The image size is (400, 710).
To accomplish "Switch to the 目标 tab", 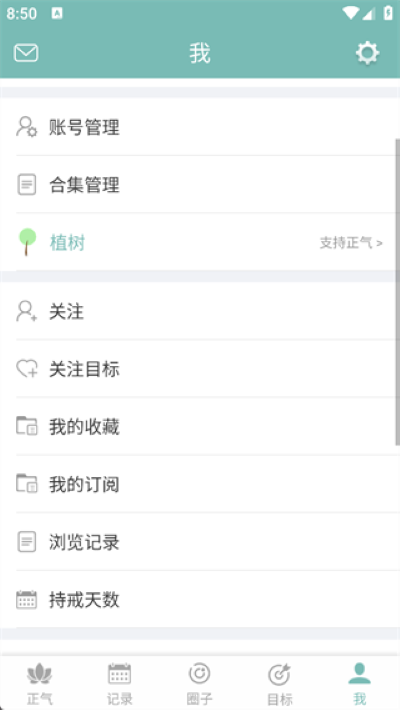I will [280, 683].
